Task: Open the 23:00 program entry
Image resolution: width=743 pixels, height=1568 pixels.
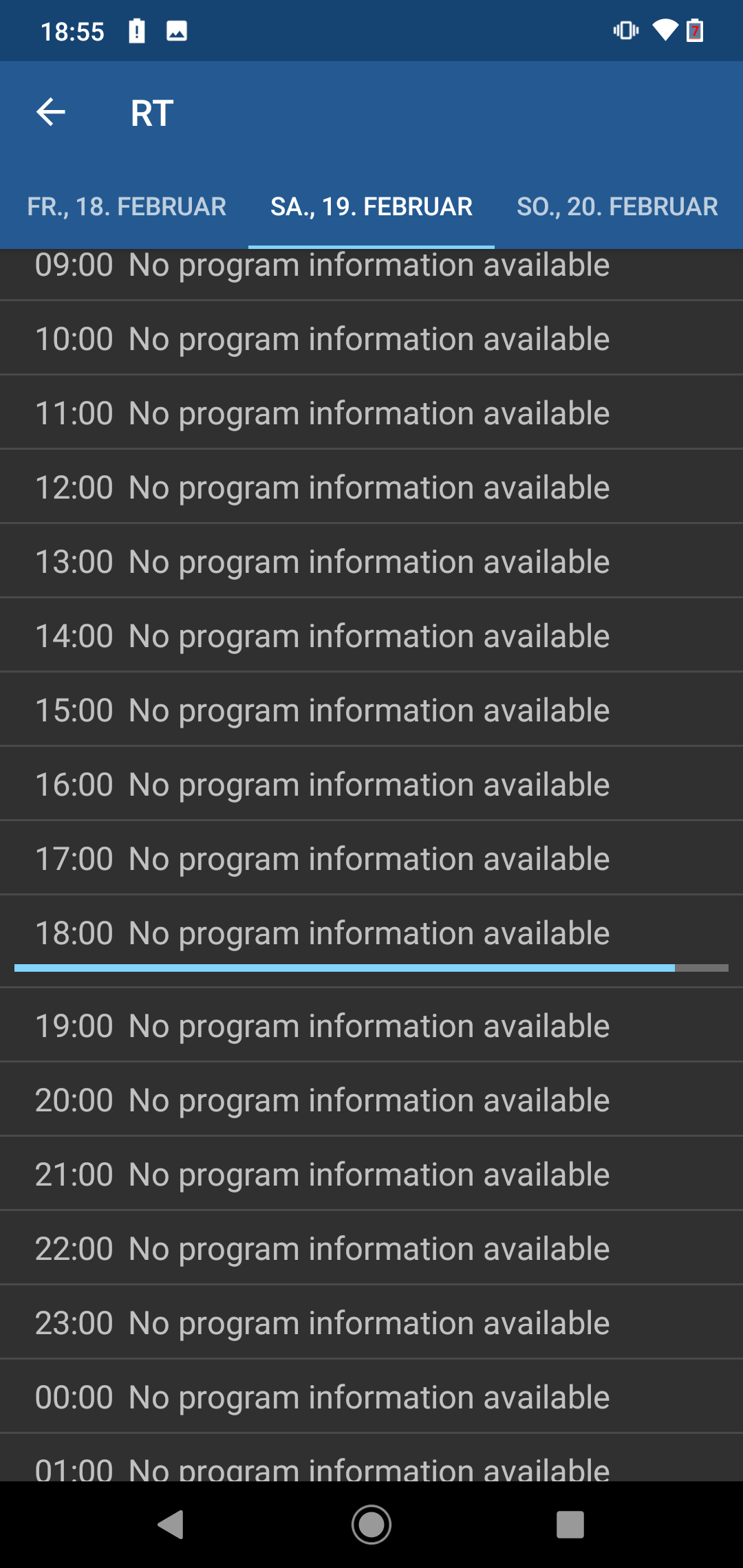Action: coord(371,1323)
